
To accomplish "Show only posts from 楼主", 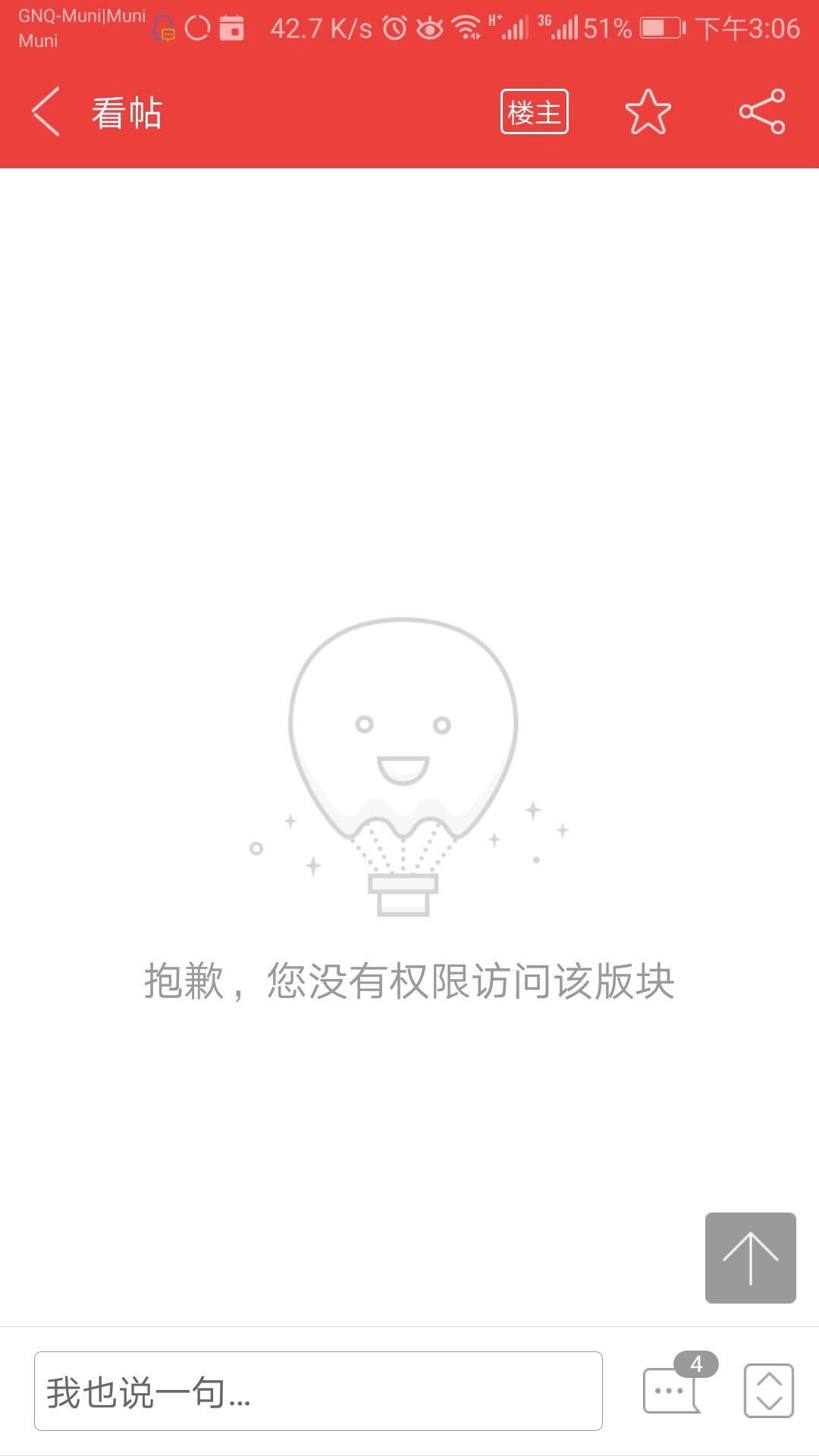I will click(x=534, y=112).
